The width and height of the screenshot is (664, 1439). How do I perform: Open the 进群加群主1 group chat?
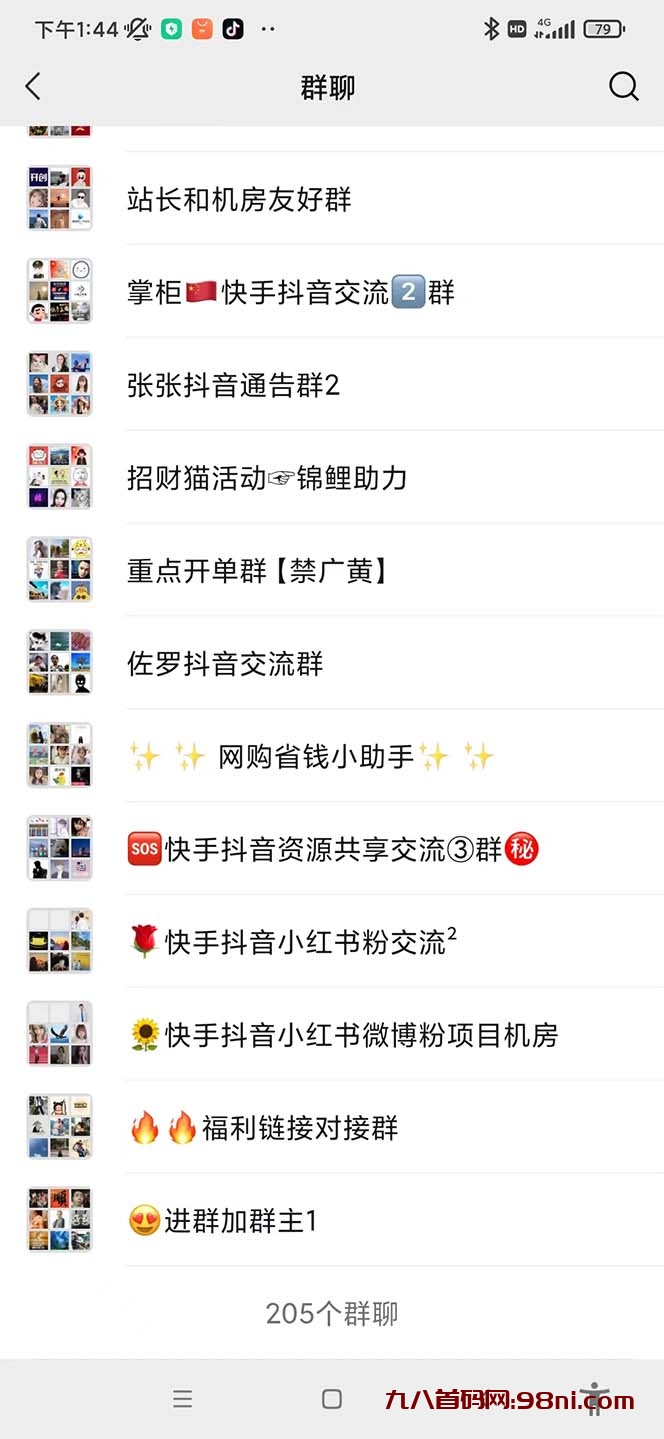click(223, 1221)
